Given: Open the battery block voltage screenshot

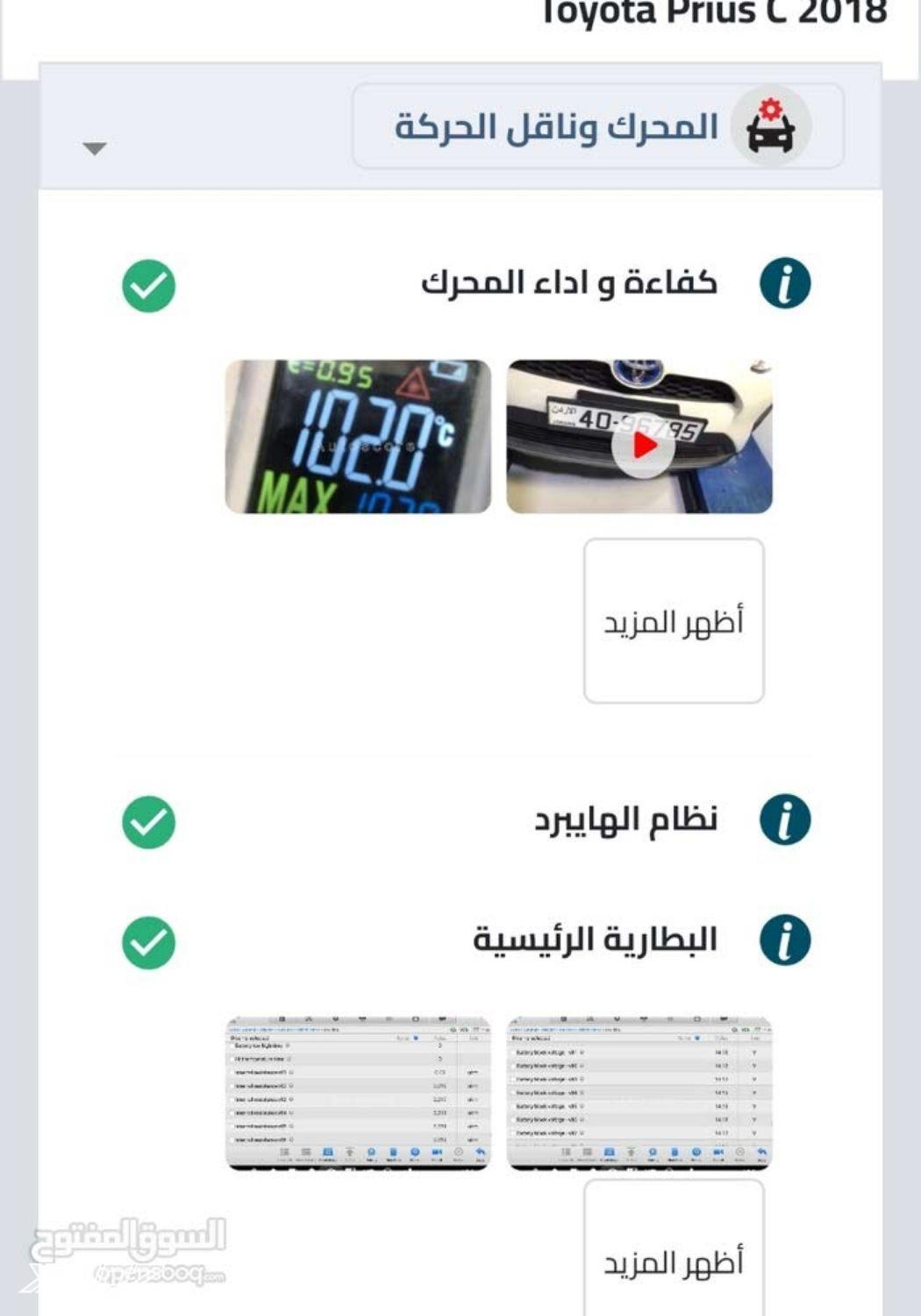Looking at the screenshot, I should pos(639,1092).
